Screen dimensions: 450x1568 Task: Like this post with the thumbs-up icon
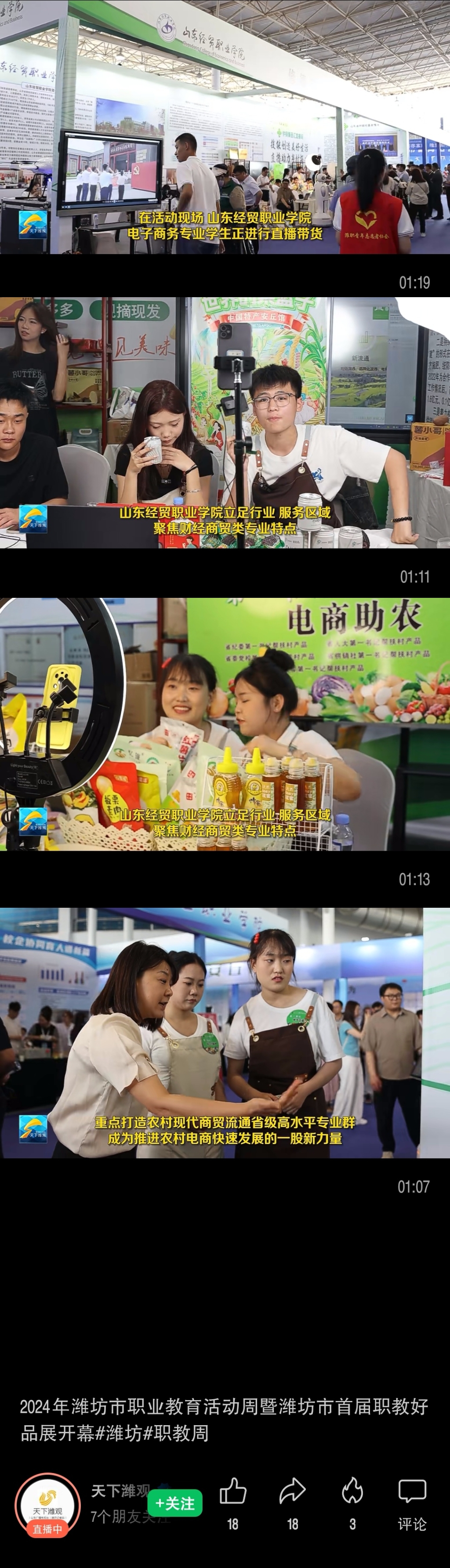[233, 1492]
